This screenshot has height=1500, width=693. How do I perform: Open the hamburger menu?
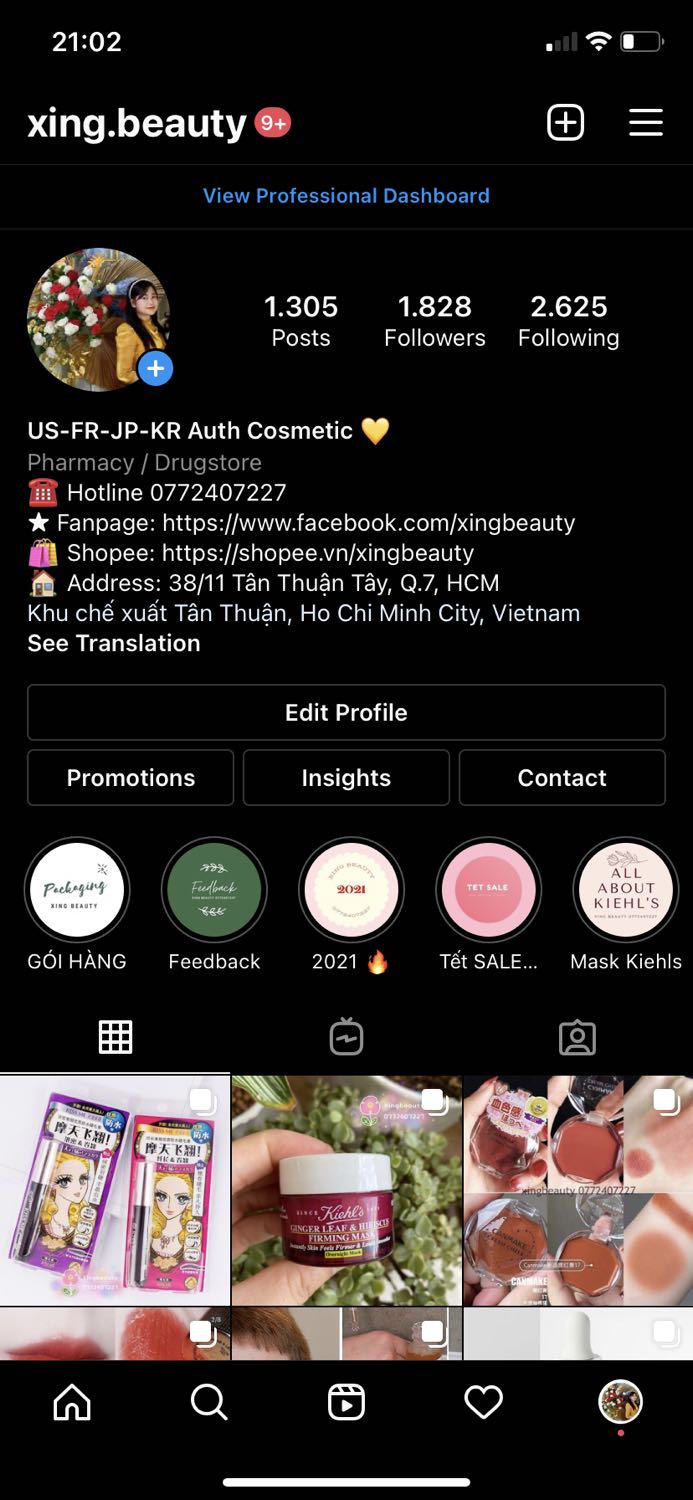coord(646,123)
